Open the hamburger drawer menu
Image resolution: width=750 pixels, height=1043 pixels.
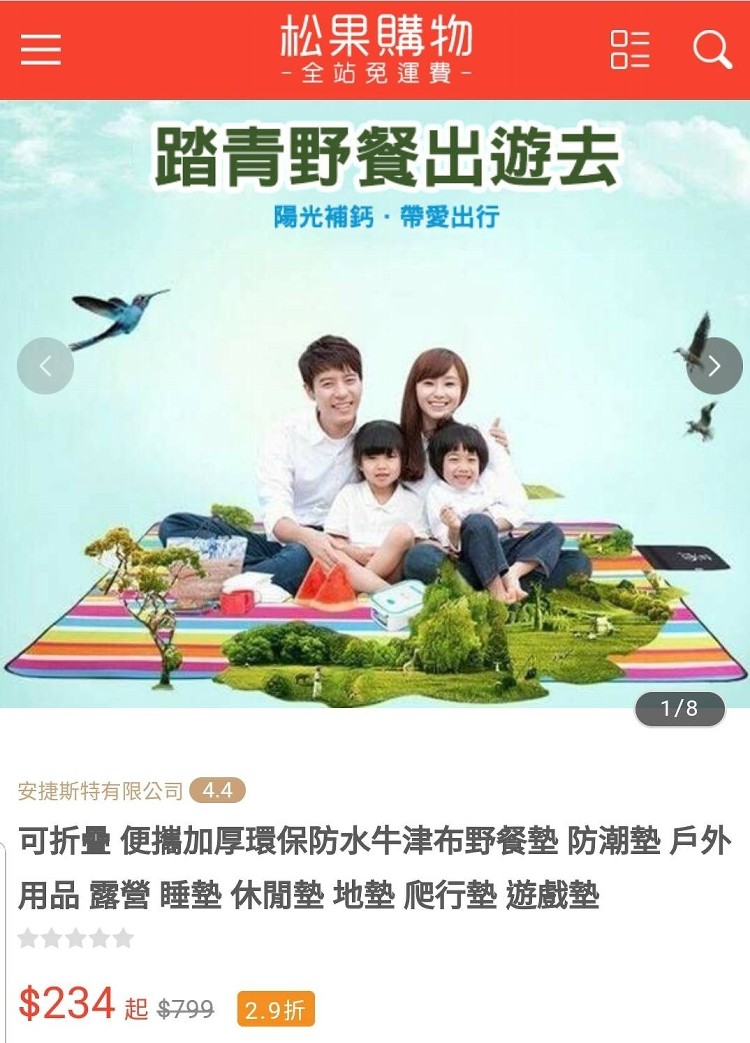(x=41, y=49)
